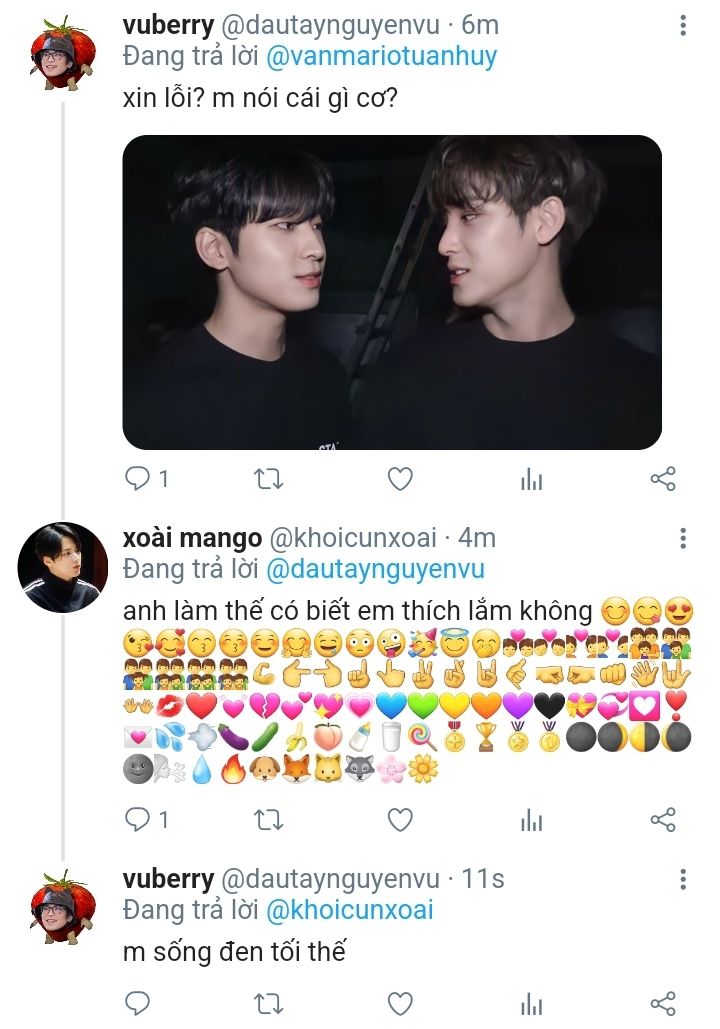The image size is (720, 1029).
Task: Open overflow menu on vuberry's 11s tweet
Action: pyautogui.click(x=683, y=879)
